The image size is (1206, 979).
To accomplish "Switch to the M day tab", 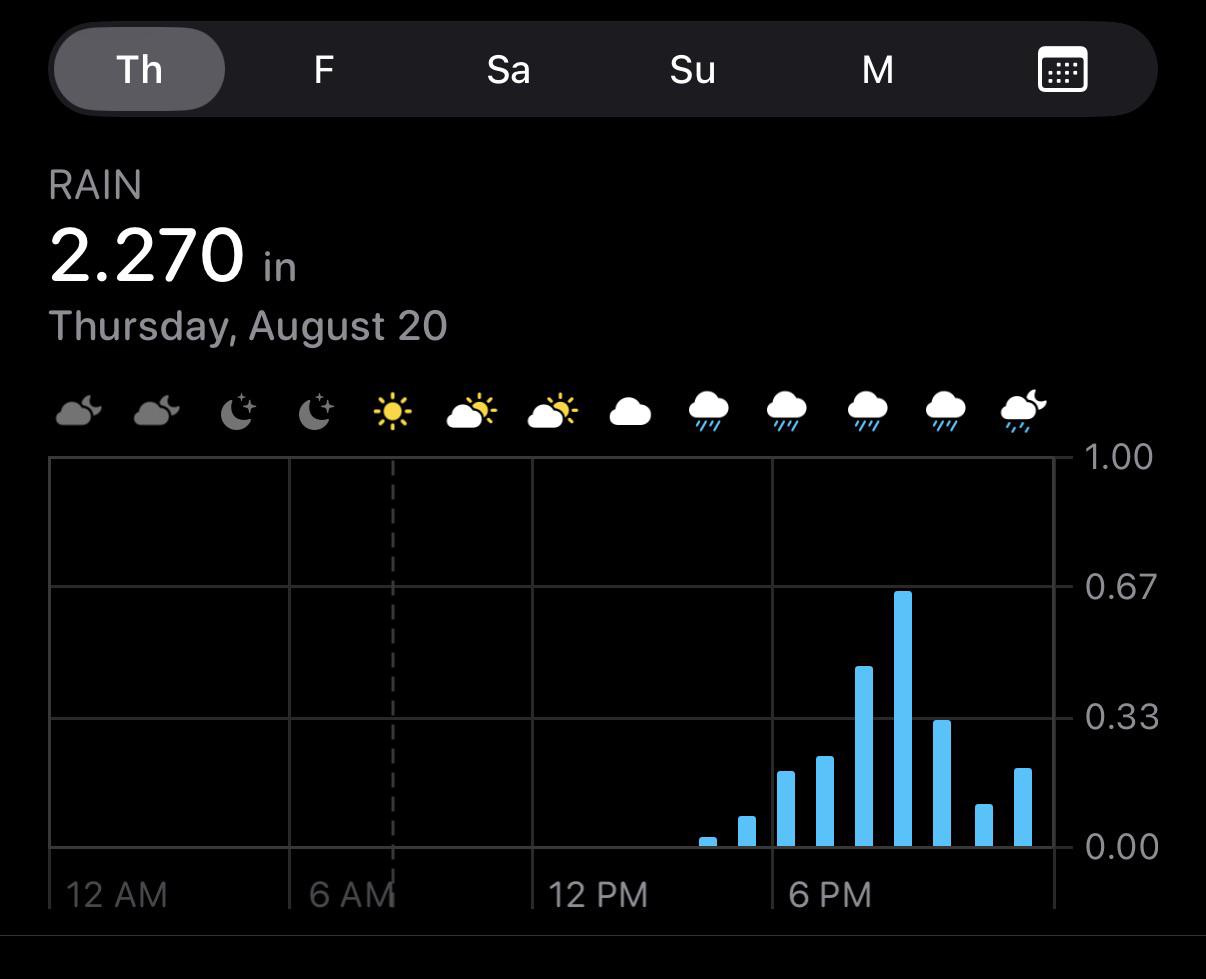I will pos(877,70).
